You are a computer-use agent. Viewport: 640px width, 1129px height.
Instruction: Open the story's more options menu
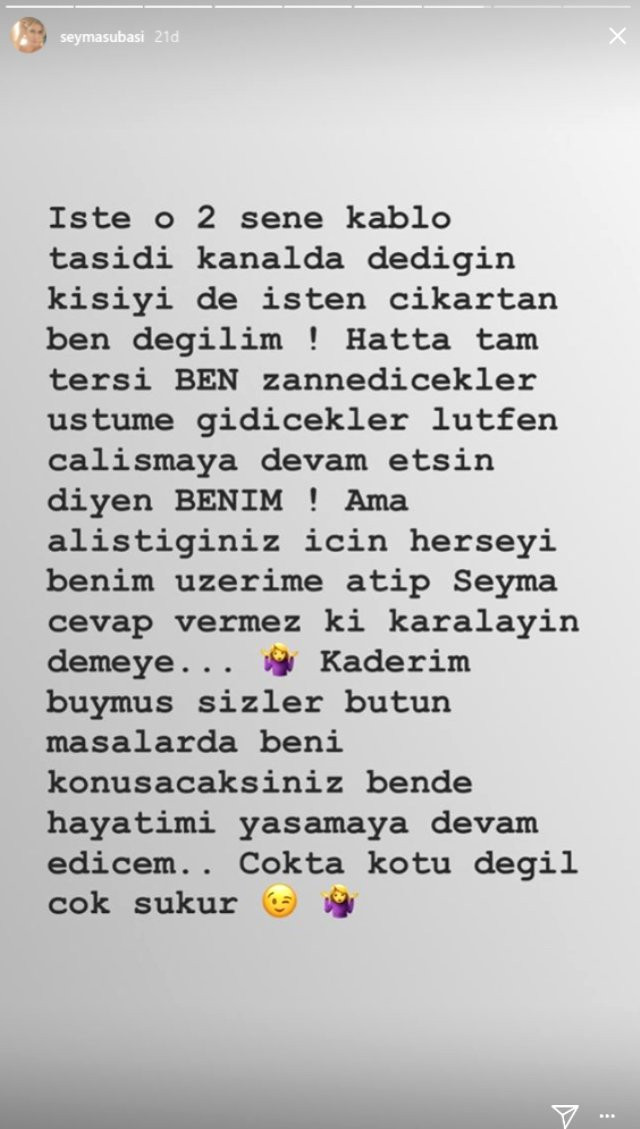pos(609,1112)
